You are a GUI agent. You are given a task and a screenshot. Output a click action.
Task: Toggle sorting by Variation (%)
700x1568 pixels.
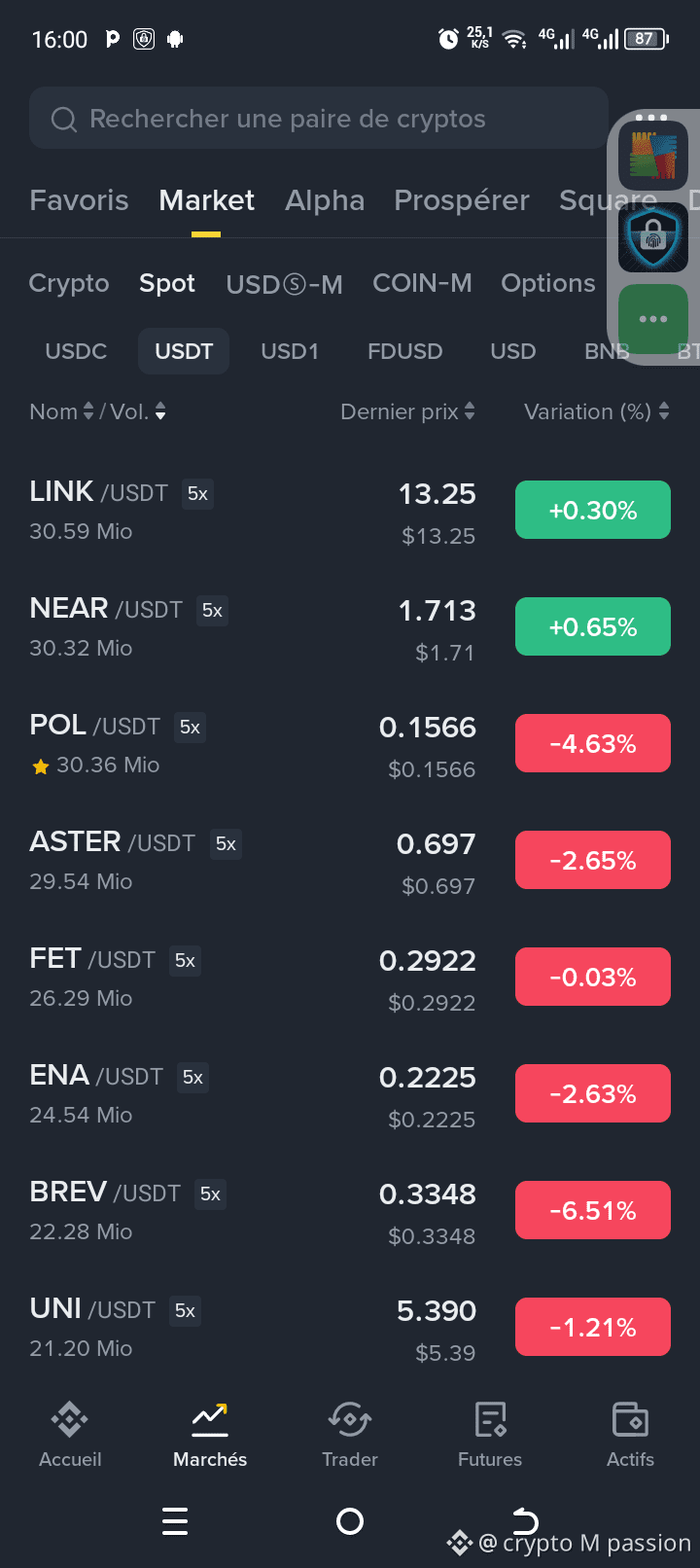click(595, 411)
